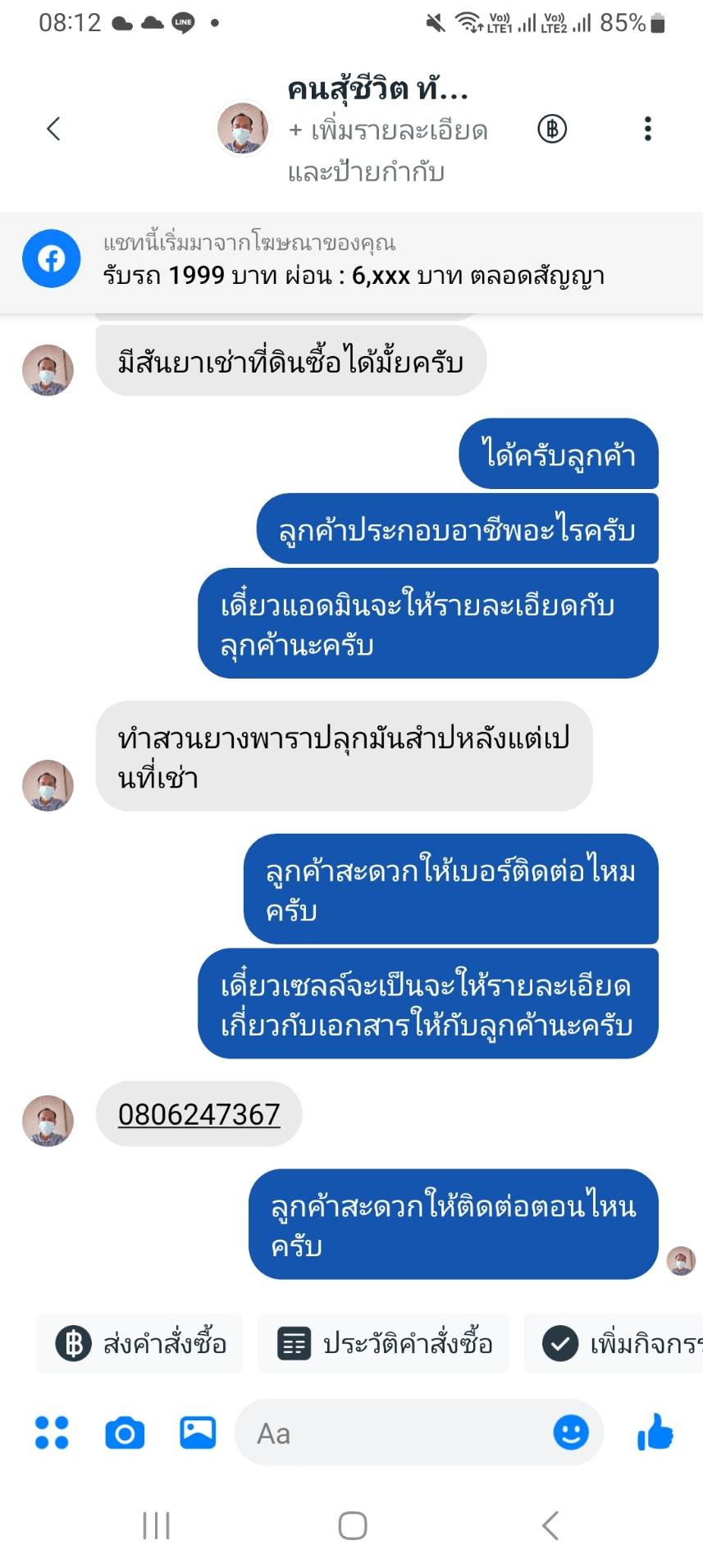
Task: Select the ส่งคำสั่งซื้อ chip
Action: click(x=140, y=1343)
